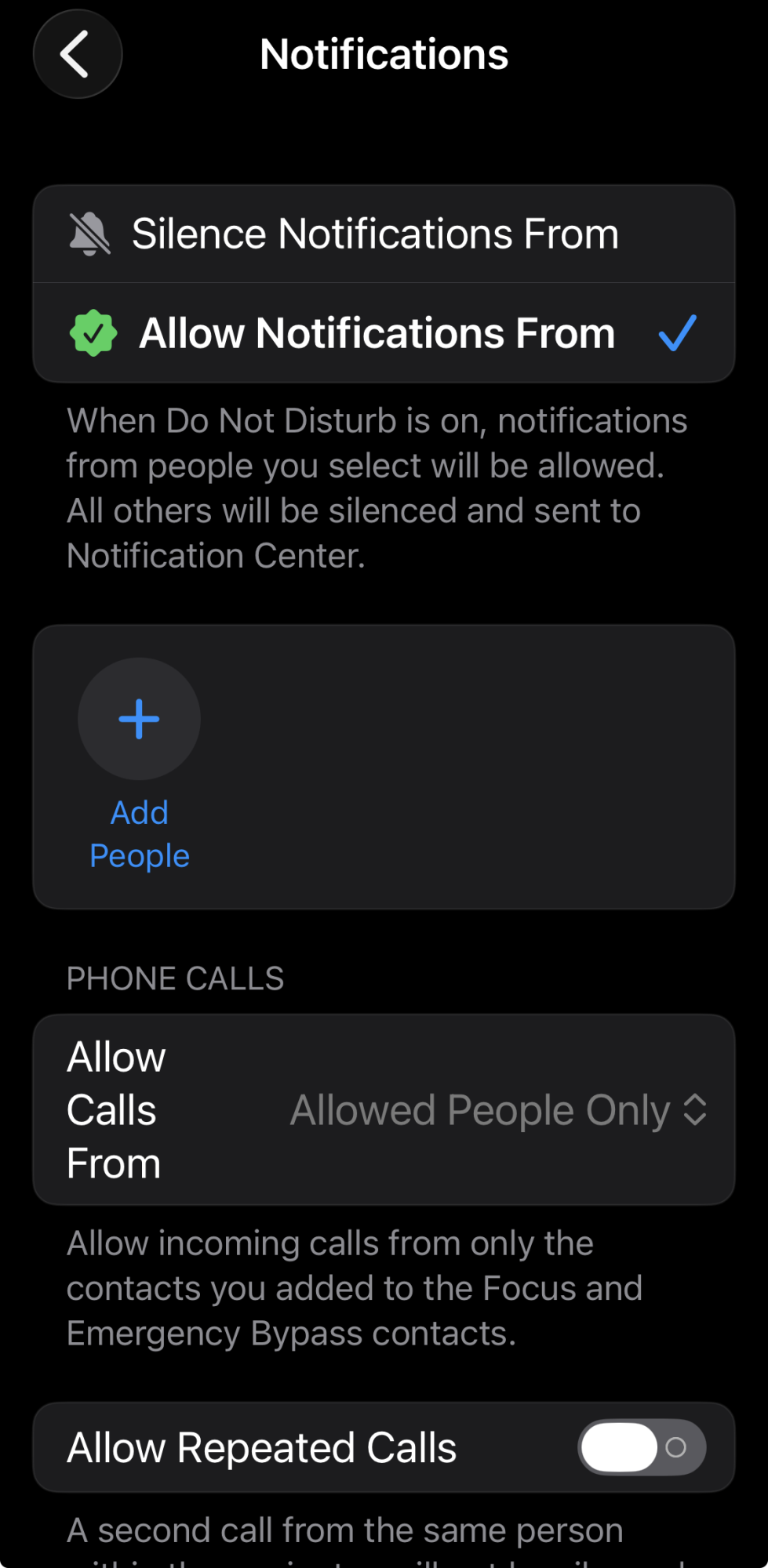Go back from Notifications screen
This screenshot has height=1568, width=768.
77,54
